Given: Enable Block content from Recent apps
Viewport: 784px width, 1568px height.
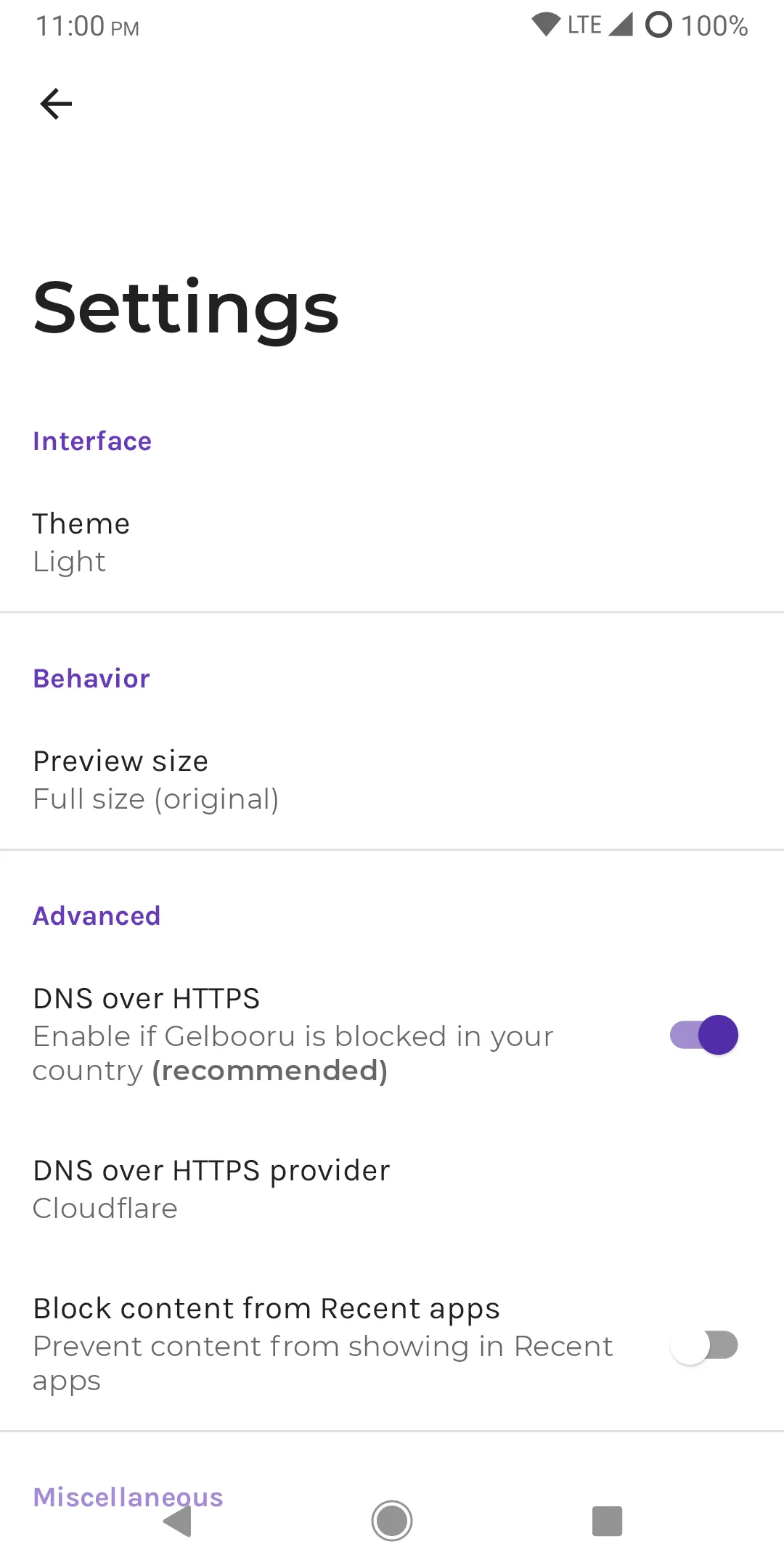Looking at the screenshot, I should tap(703, 1345).
